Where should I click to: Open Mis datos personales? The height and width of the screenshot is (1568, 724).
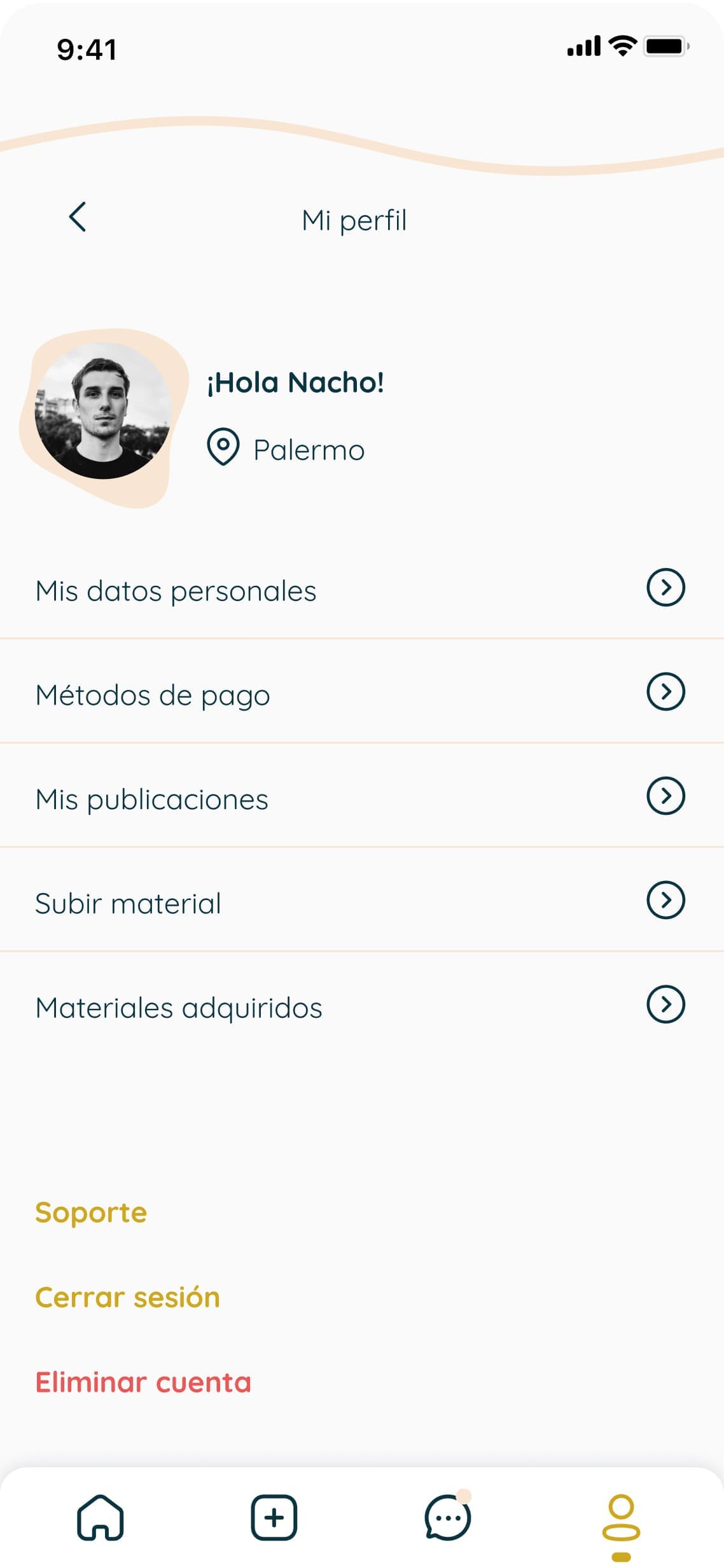pos(361,590)
